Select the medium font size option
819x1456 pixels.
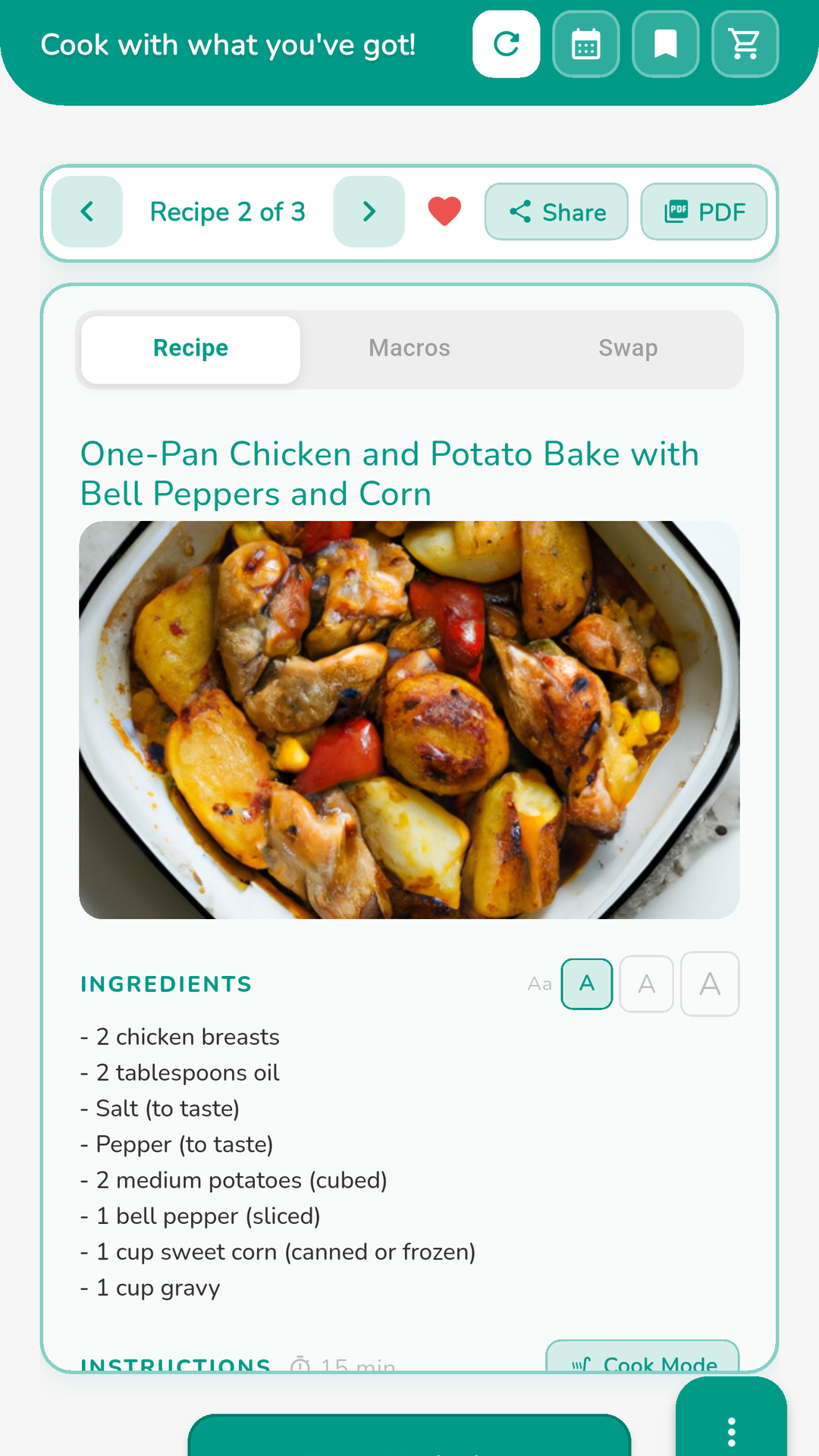click(x=646, y=984)
